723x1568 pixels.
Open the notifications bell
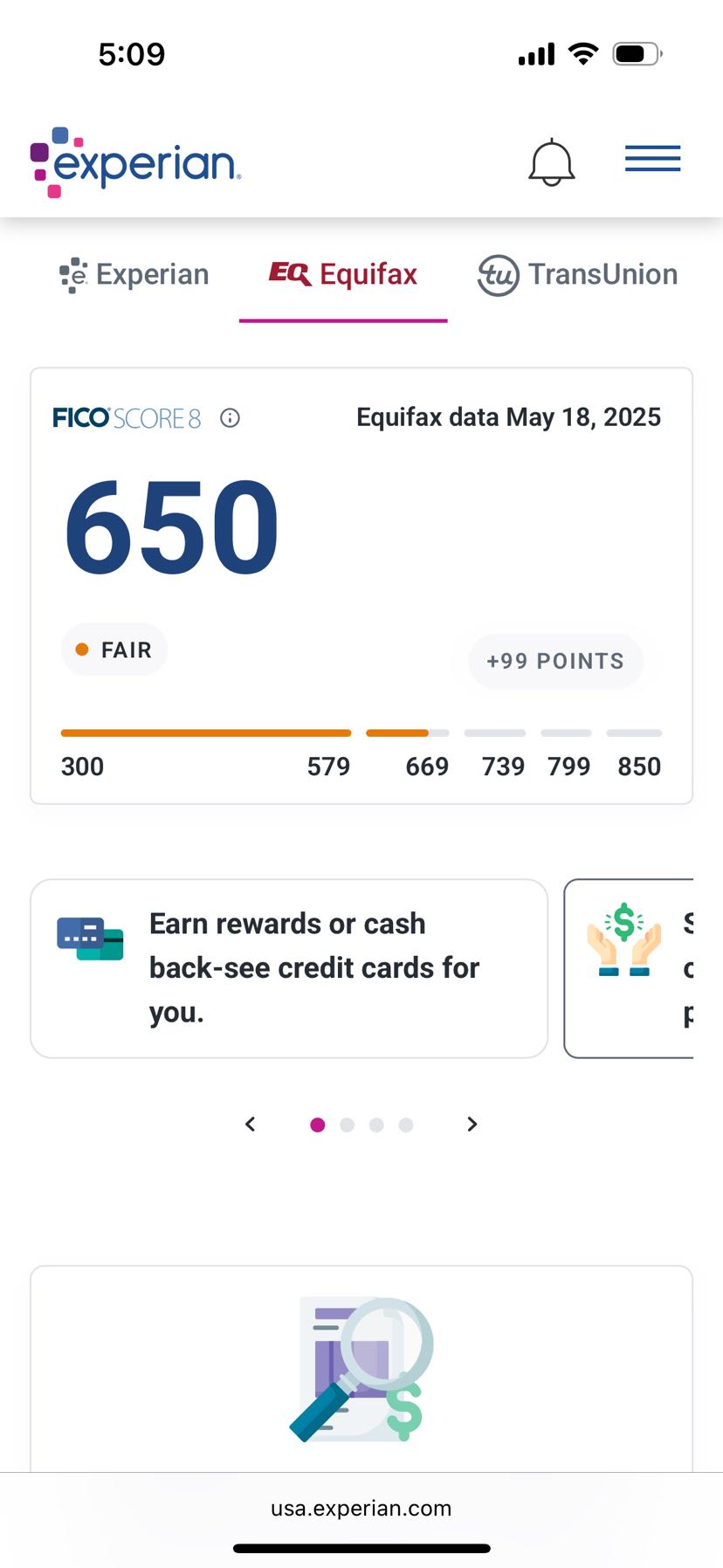coord(551,162)
